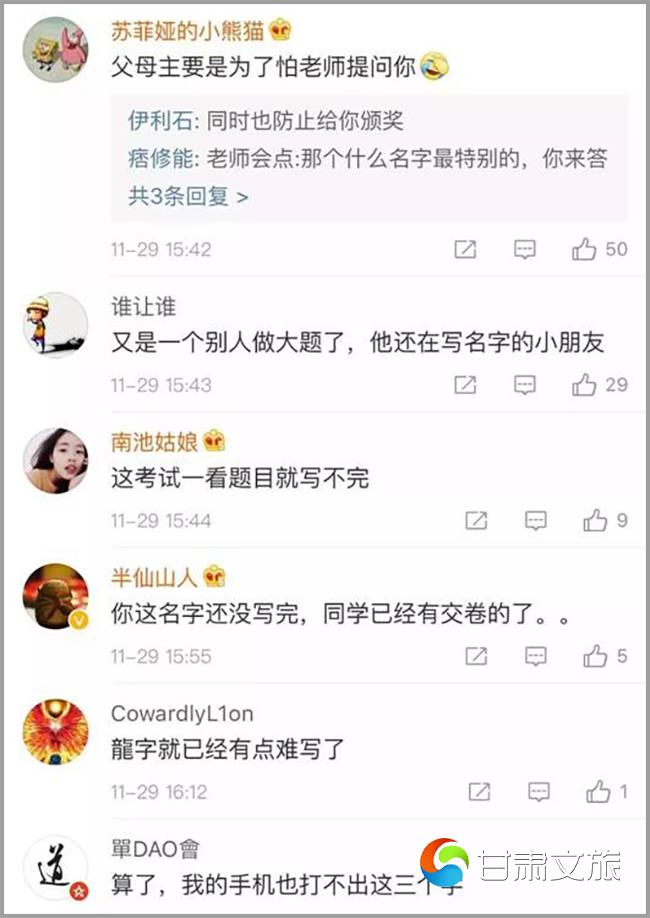
Task: Reply to 谁让谁's comment
Action: [x=525, y=385]
